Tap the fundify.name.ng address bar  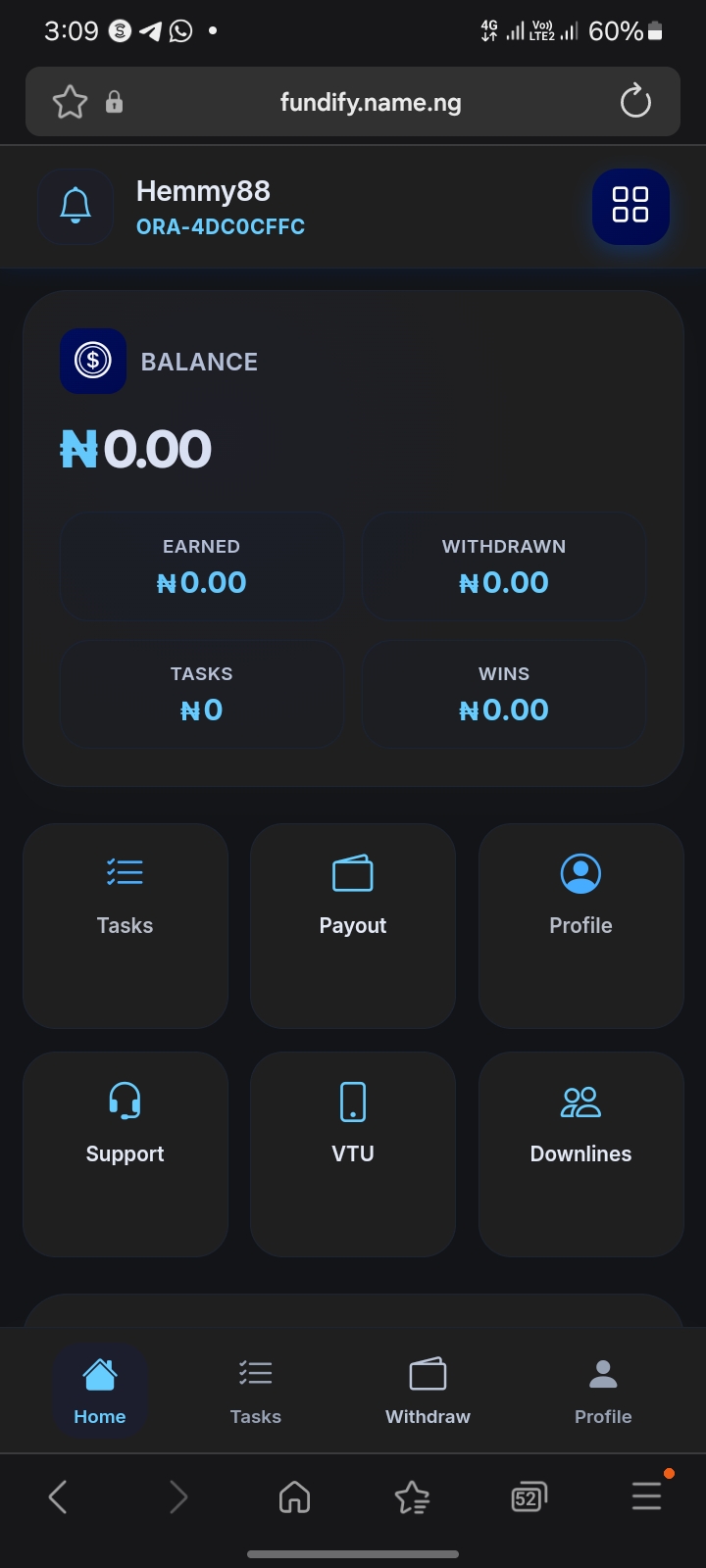(x=371, y=102)
